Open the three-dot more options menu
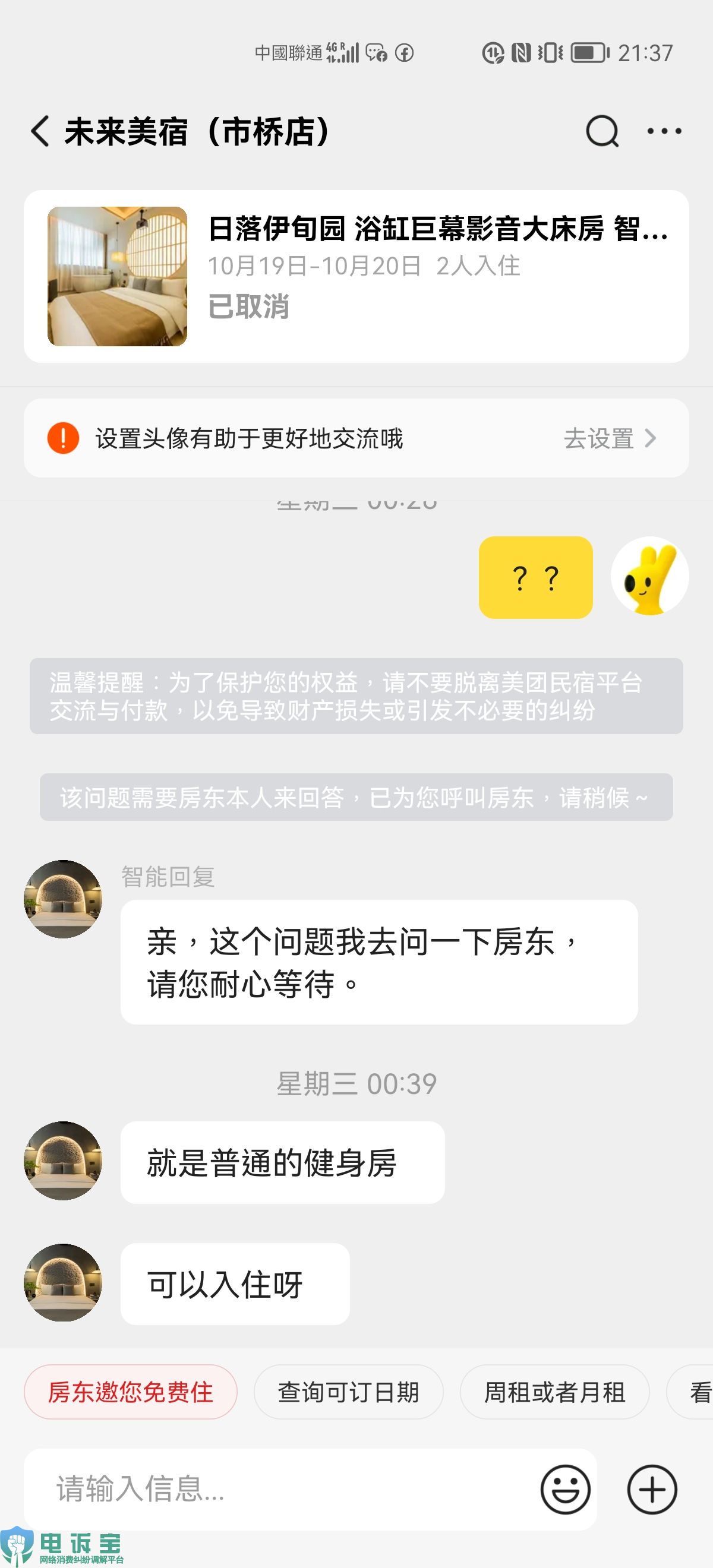Screen dimensions: 713x1568 pos(664,131)
